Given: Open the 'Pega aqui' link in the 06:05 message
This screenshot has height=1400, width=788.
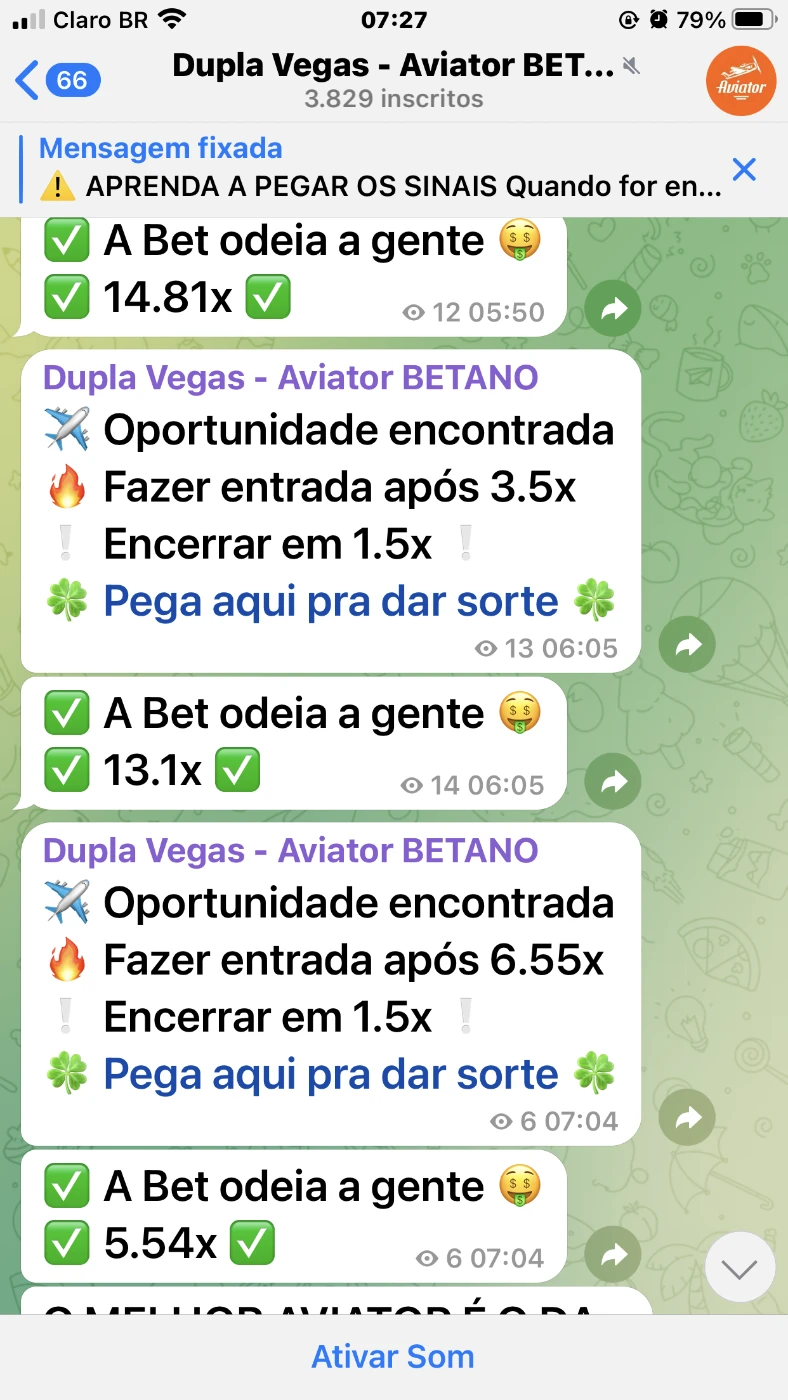Looking at the screenshot, I should click(330, 602).
